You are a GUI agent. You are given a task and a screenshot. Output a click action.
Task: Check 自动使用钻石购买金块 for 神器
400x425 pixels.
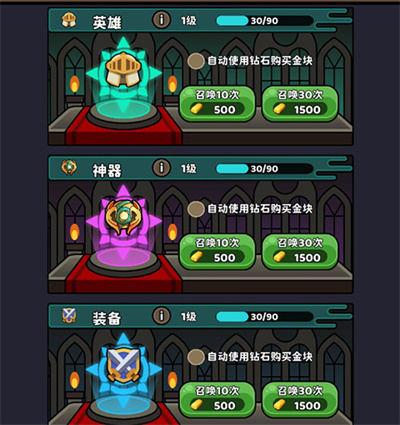click(x=196, y=209)
